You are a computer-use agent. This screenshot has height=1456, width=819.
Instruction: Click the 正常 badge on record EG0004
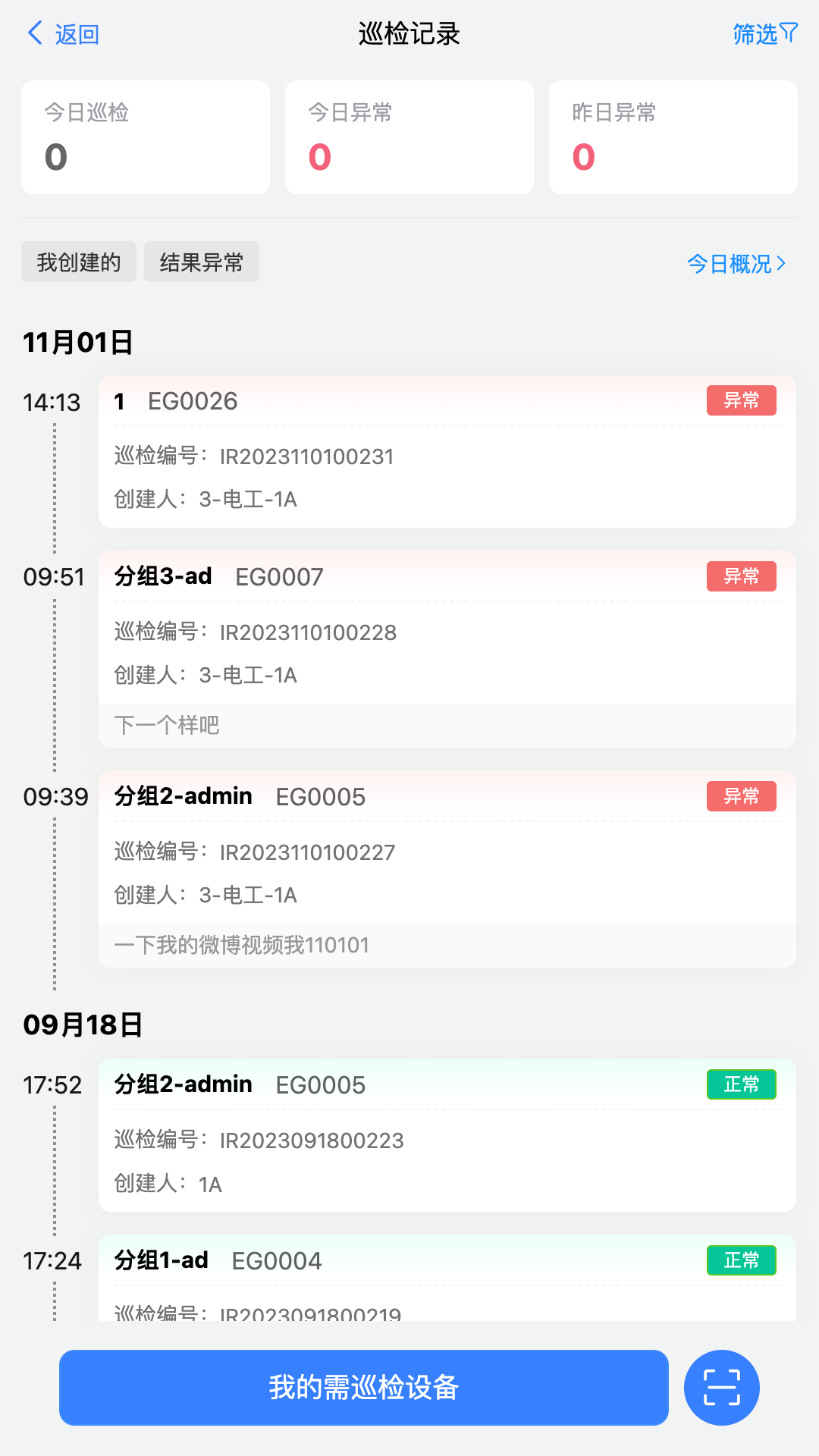[741, 1260]
